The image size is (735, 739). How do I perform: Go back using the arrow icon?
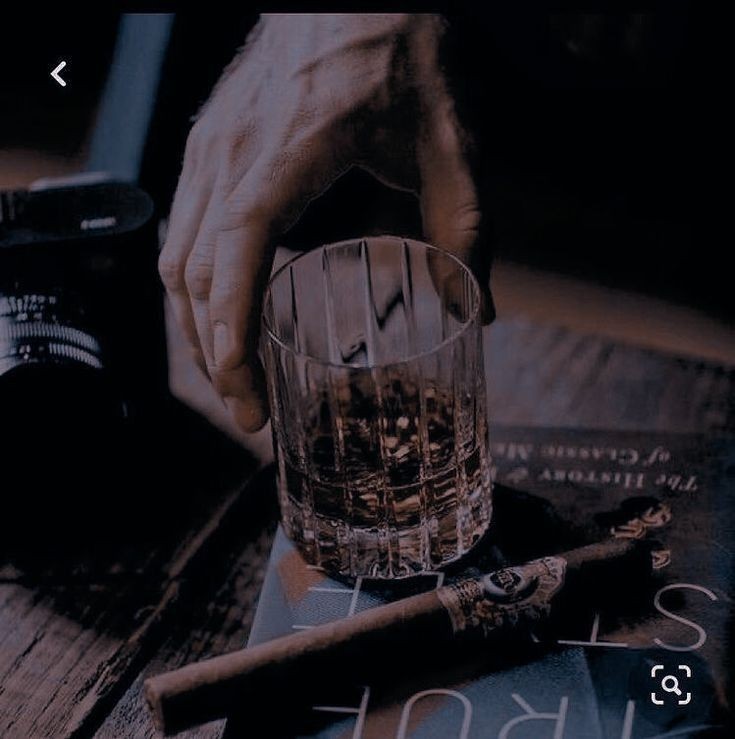tap(59, 73)
